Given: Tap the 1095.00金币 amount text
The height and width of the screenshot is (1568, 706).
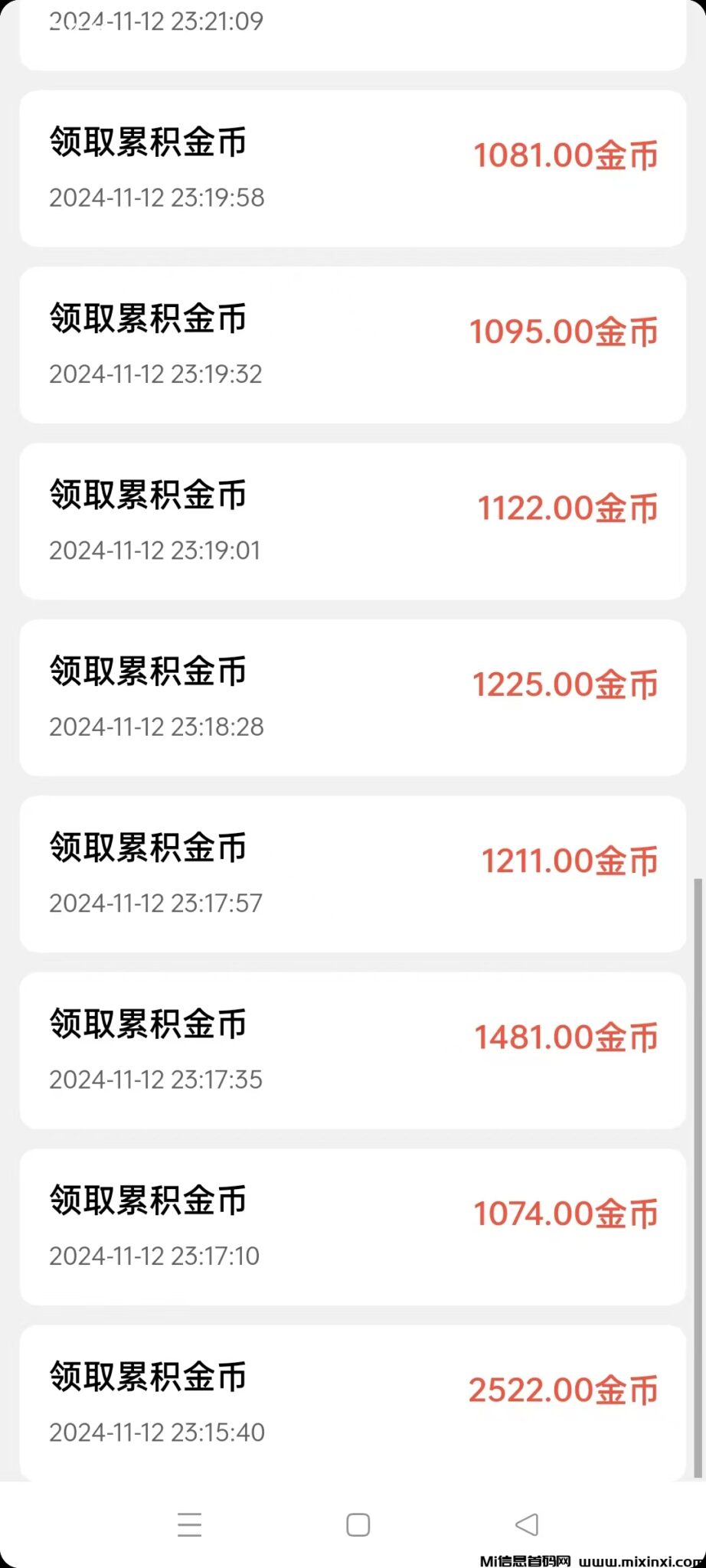Looking at the screenshot, I should coord(564,332).
